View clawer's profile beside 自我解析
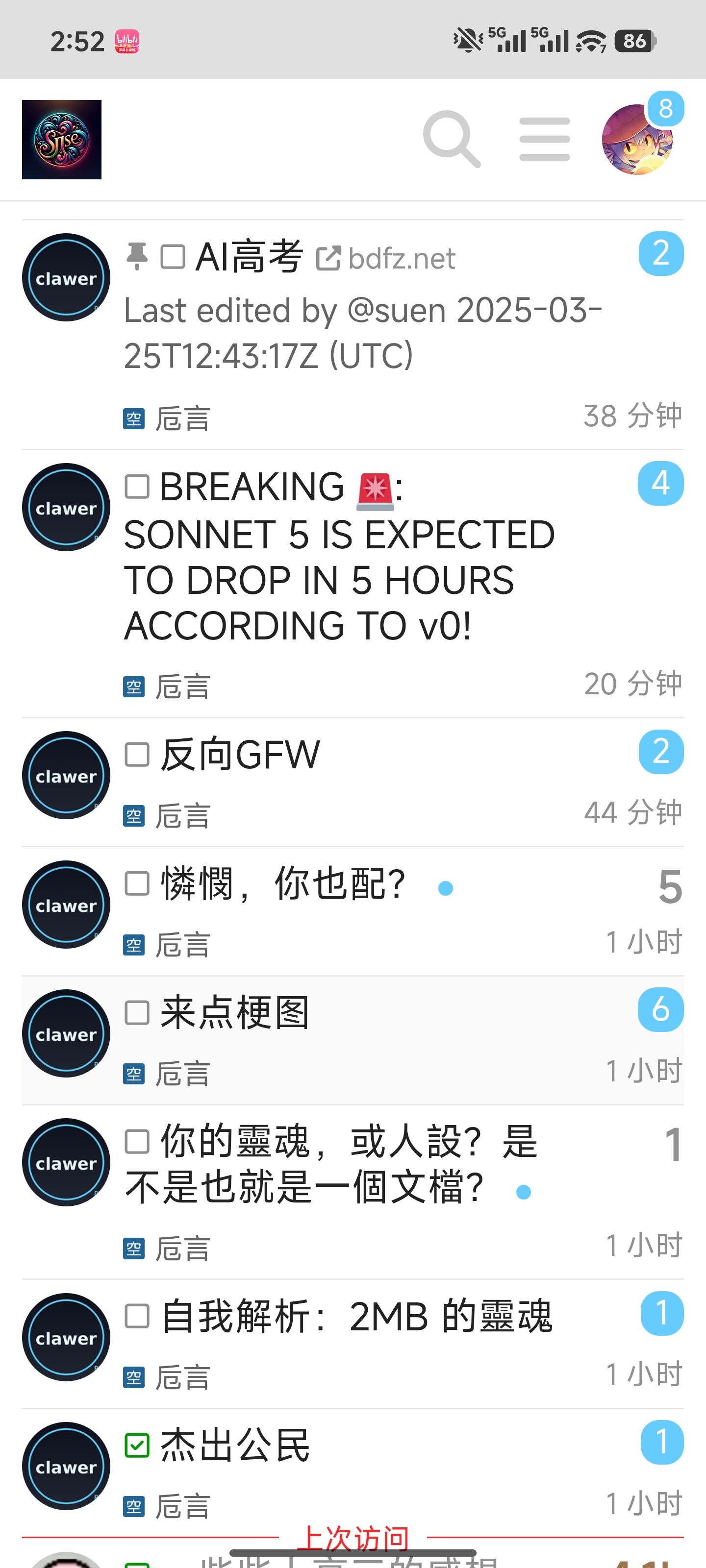706x1568 pixels. point(66,1337)
